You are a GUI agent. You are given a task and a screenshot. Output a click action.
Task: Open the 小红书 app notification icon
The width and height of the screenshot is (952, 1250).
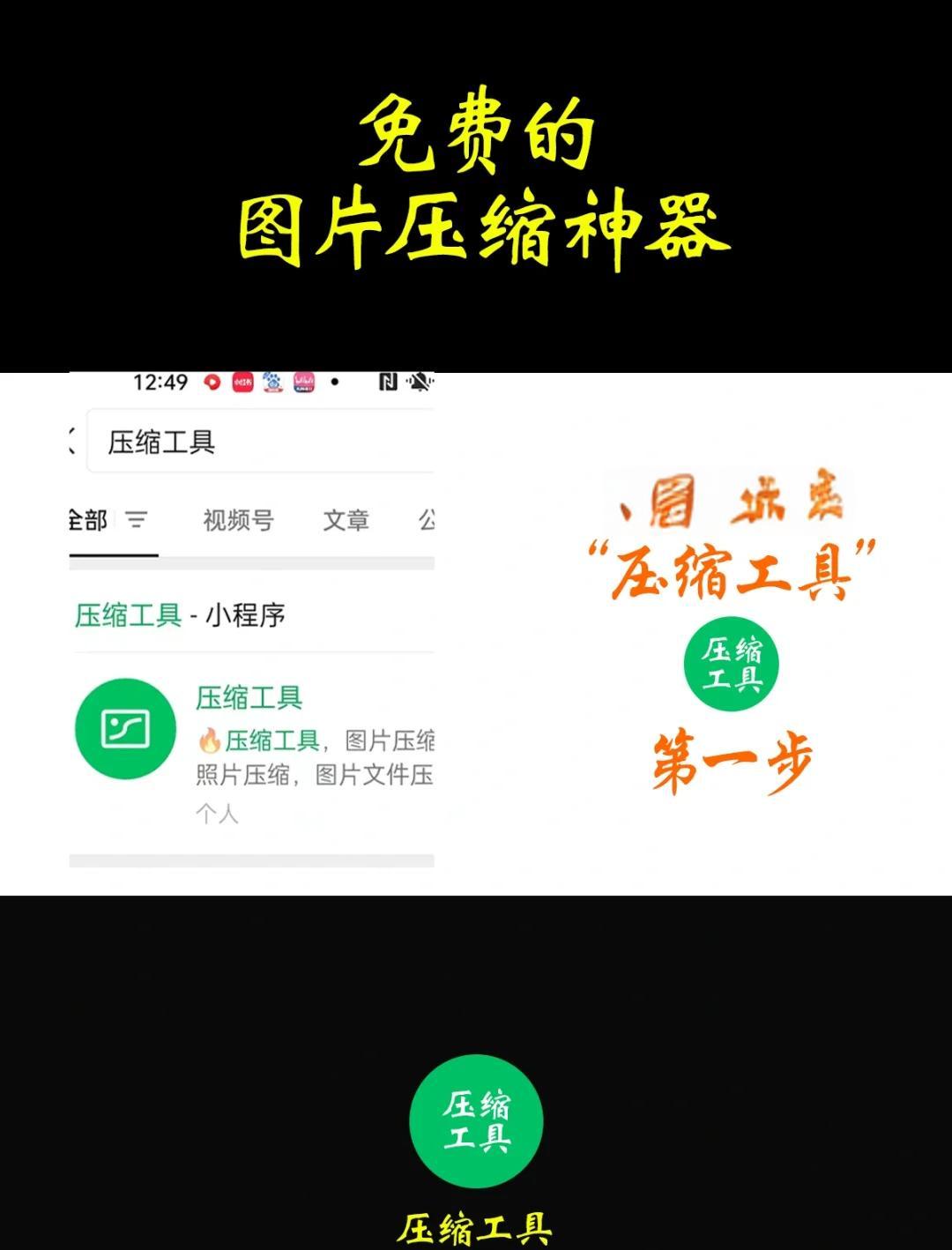(x=244, y=382)
